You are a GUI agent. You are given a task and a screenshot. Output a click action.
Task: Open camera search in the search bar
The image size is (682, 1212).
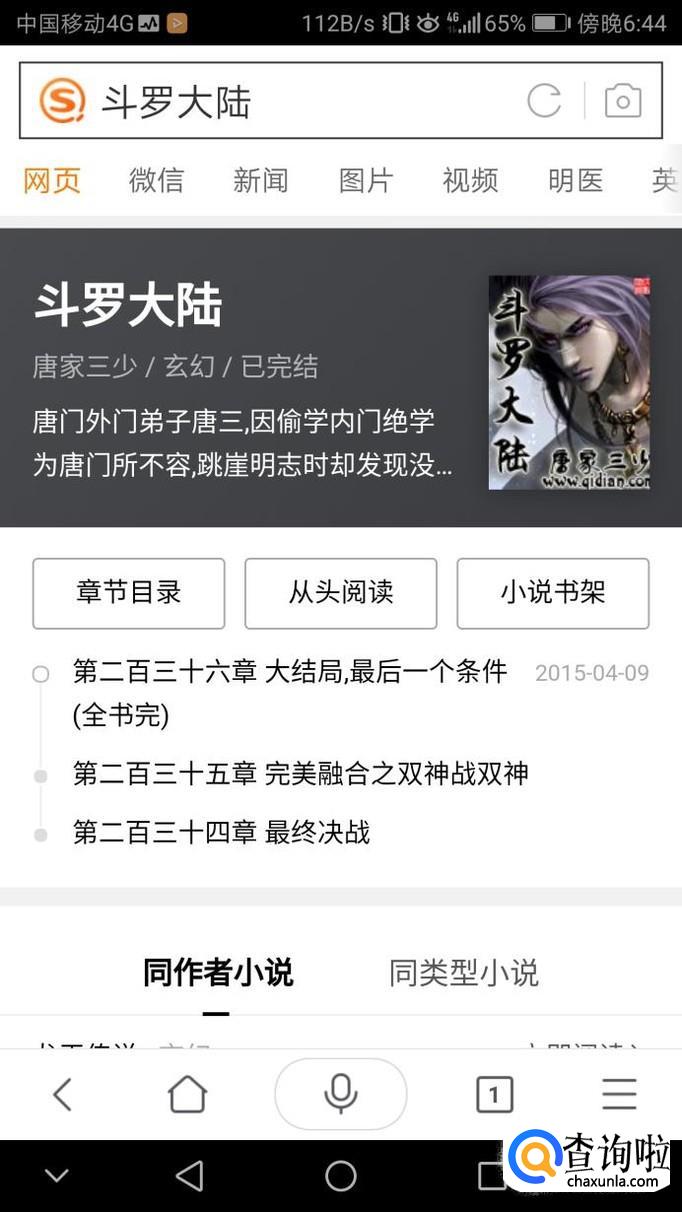(x=622, y=101)
